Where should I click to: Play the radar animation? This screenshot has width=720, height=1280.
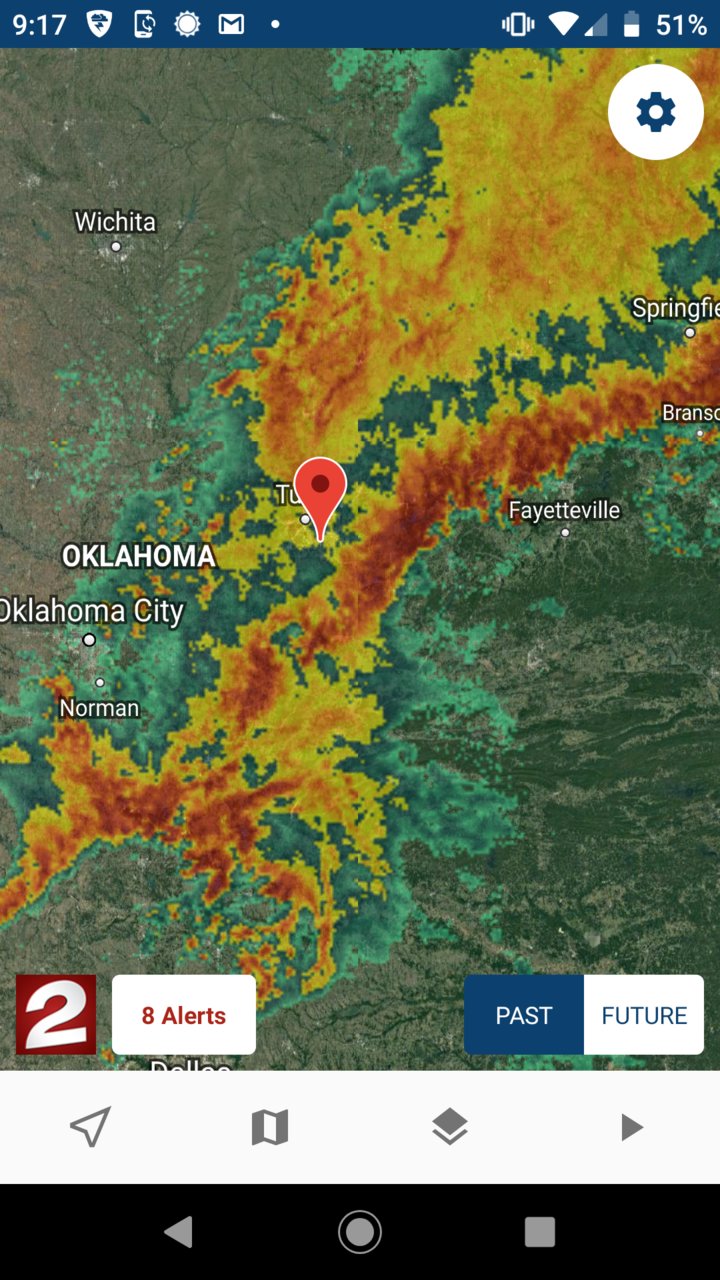tap(631, 1128)
